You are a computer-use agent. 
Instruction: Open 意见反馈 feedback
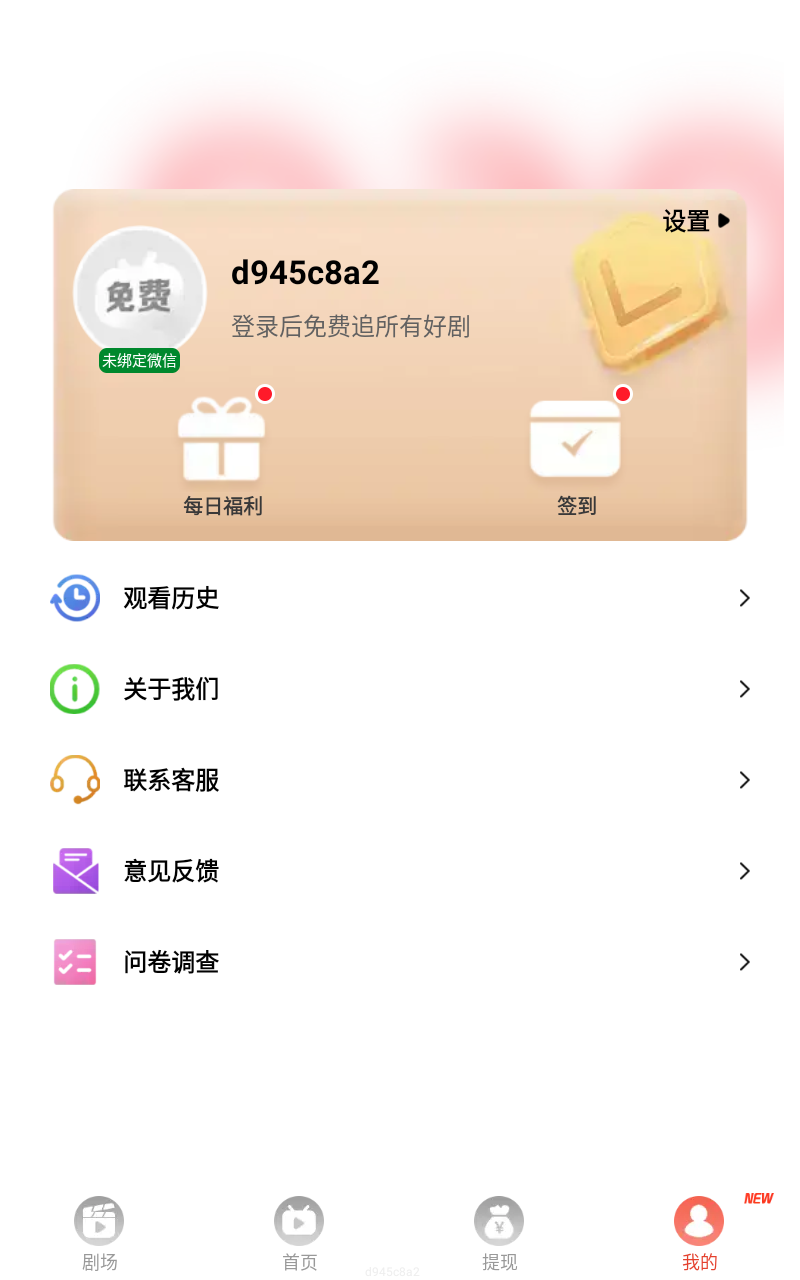click(x=400, y=871)
